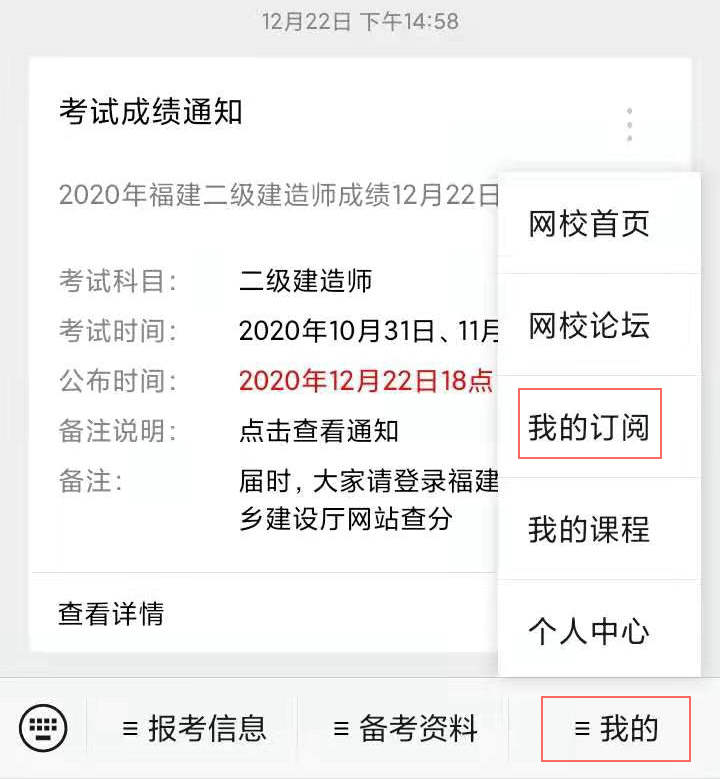720x779 pixels.
Task: Open 网校论坛 in the popup menu
Action: tap(589, 325)
